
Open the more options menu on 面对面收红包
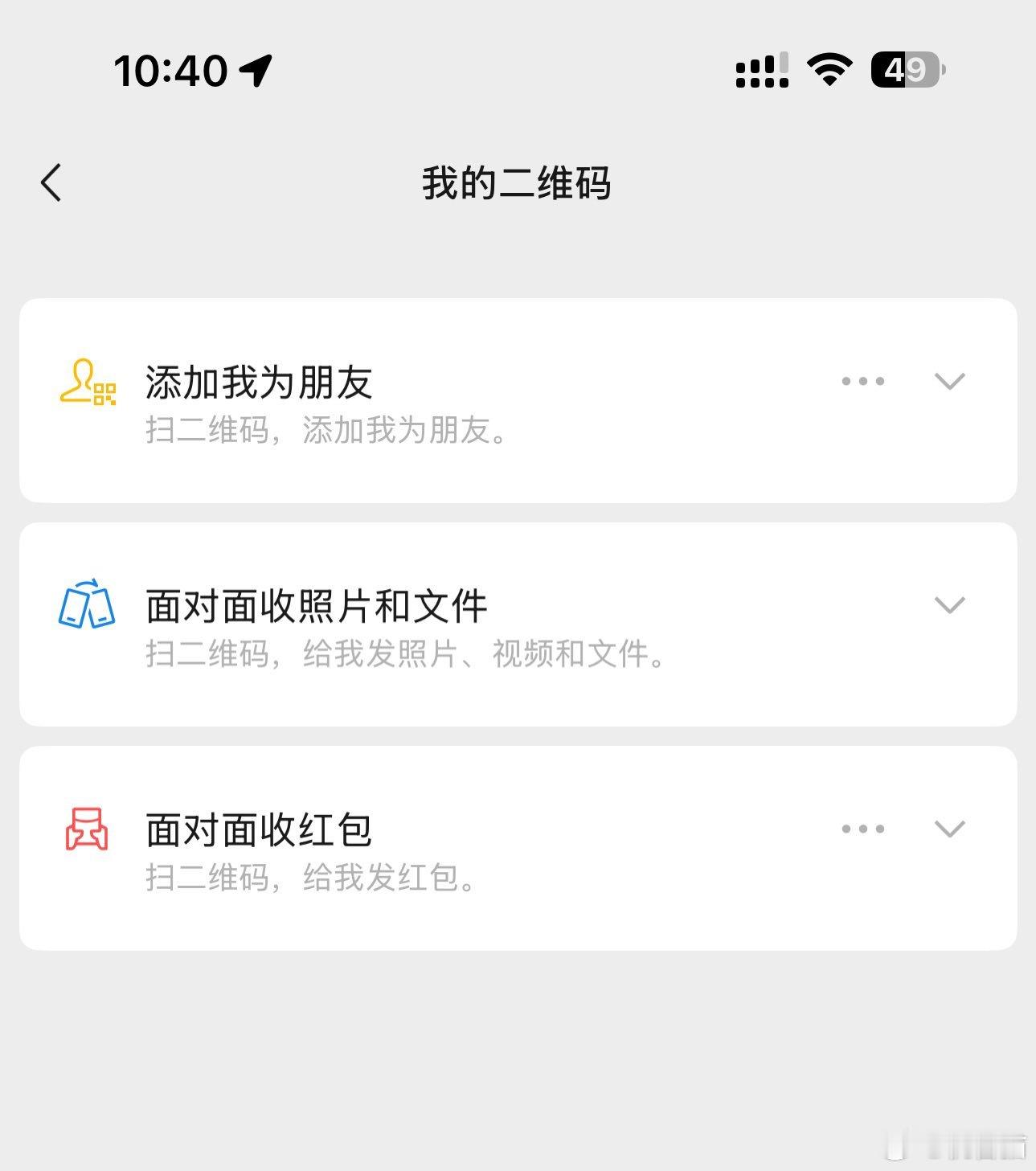click(861, 828)
